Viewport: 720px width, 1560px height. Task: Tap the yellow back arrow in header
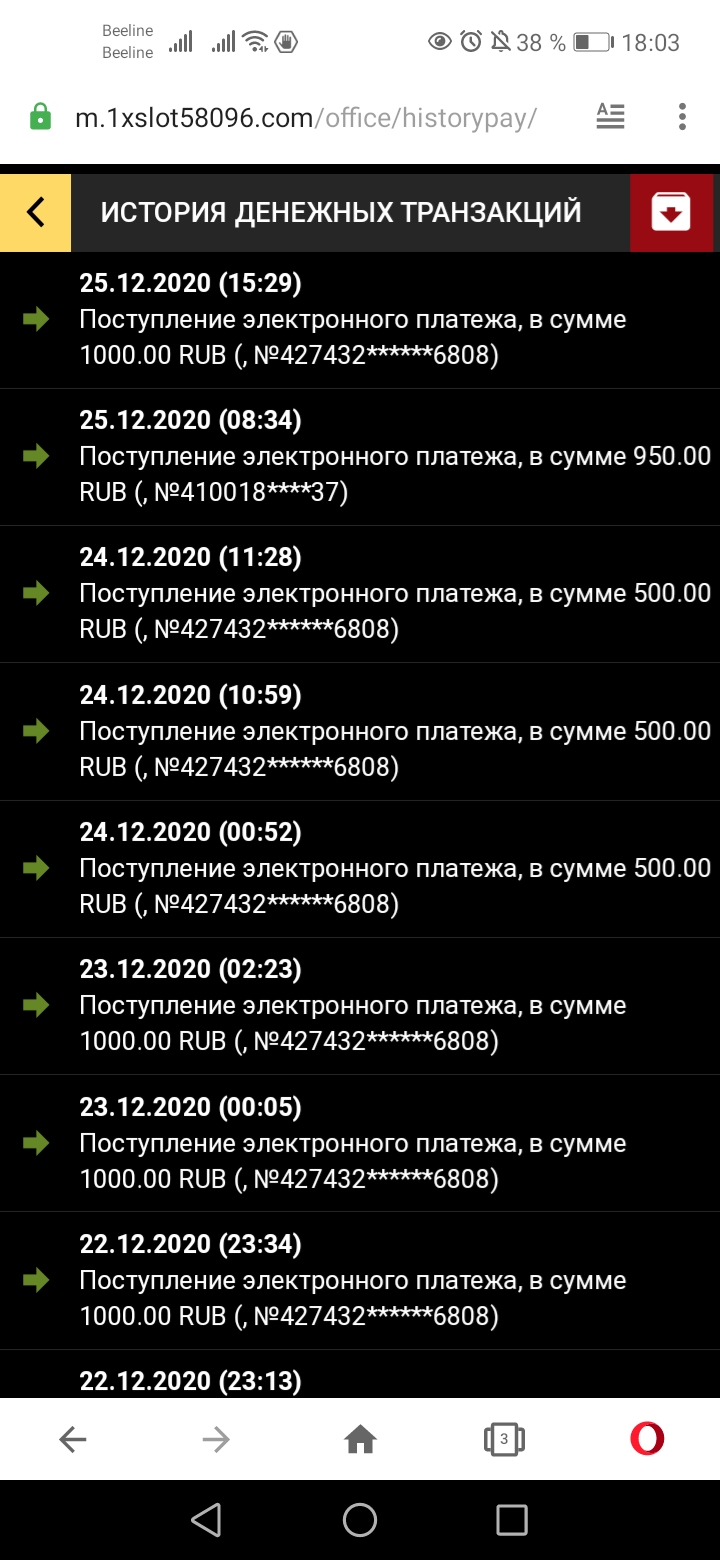36,212
